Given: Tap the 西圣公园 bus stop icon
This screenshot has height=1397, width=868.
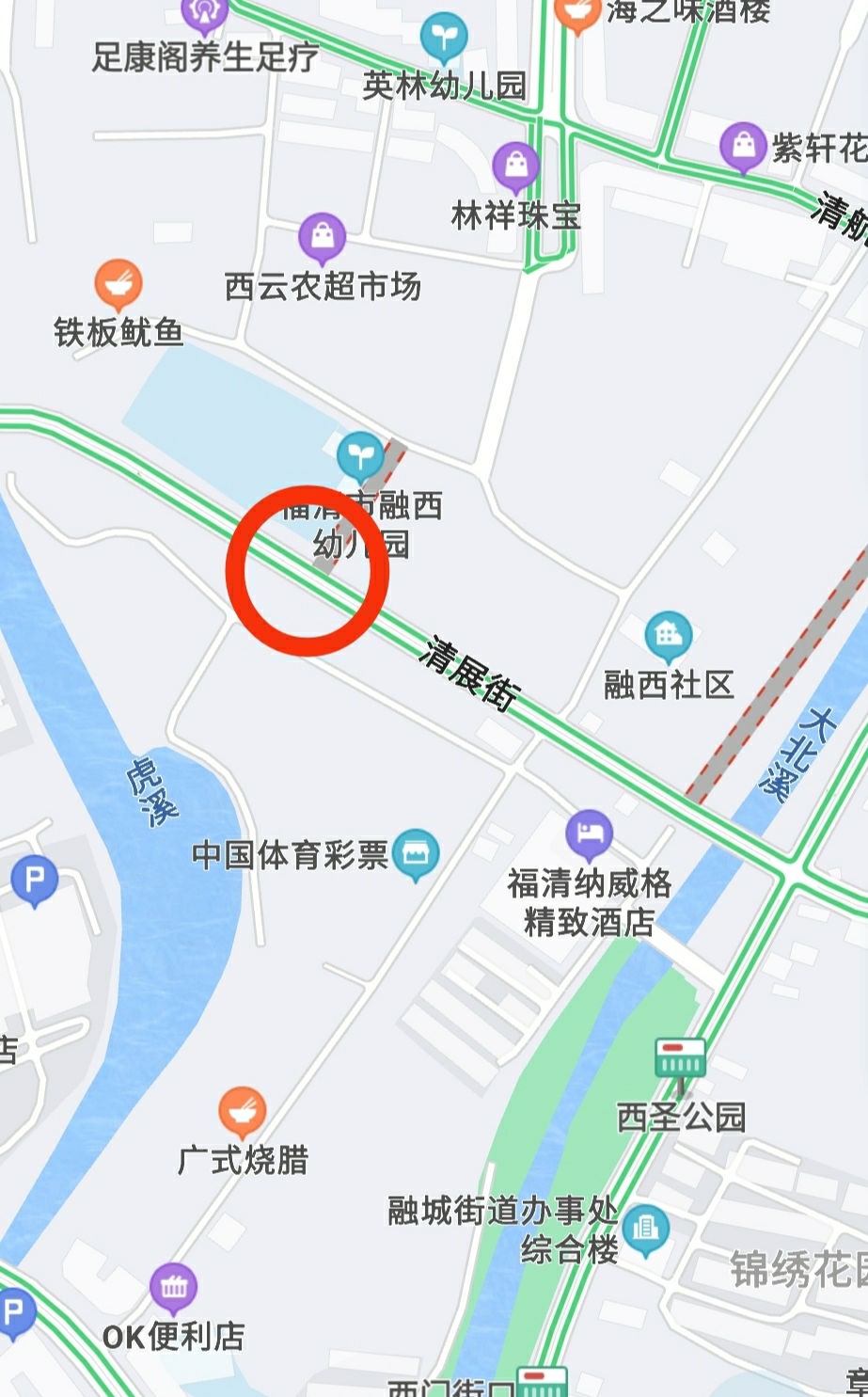Looking at the screenshot, I should coord(680,1060).
